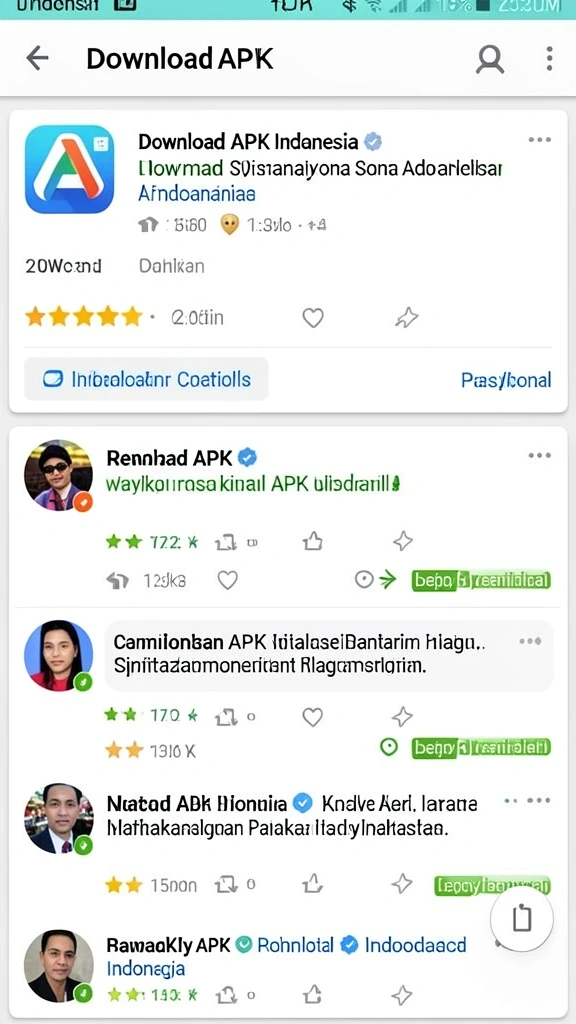Image resolution: width=576 pixels, height=1024 pixels.
Task: Open more options on Camnilonban APK post
Action: pos(530,641)
